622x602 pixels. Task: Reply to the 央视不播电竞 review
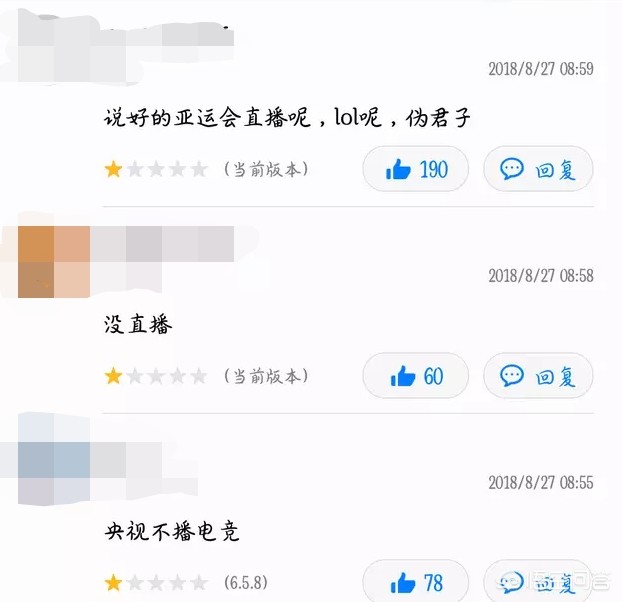tap(538, 581)
